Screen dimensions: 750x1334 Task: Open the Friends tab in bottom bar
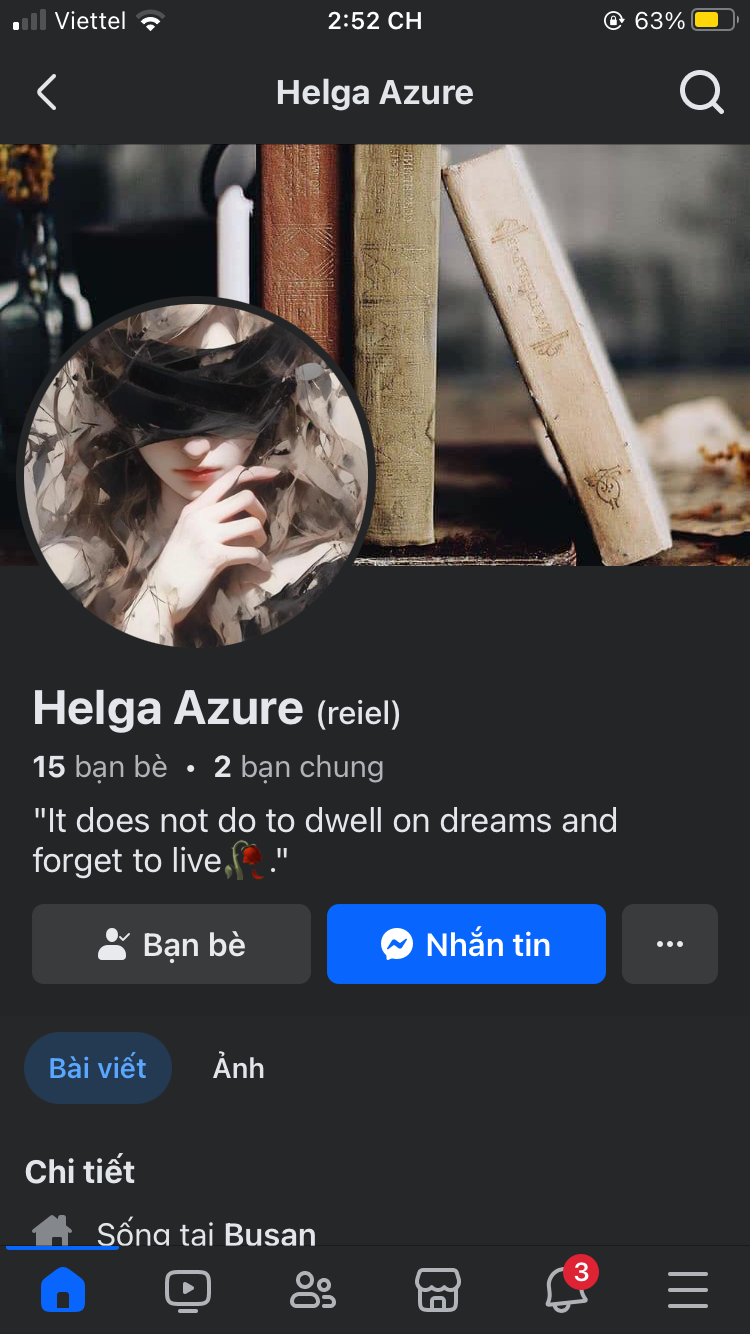pyautogui.click(x=313, y=1290)
